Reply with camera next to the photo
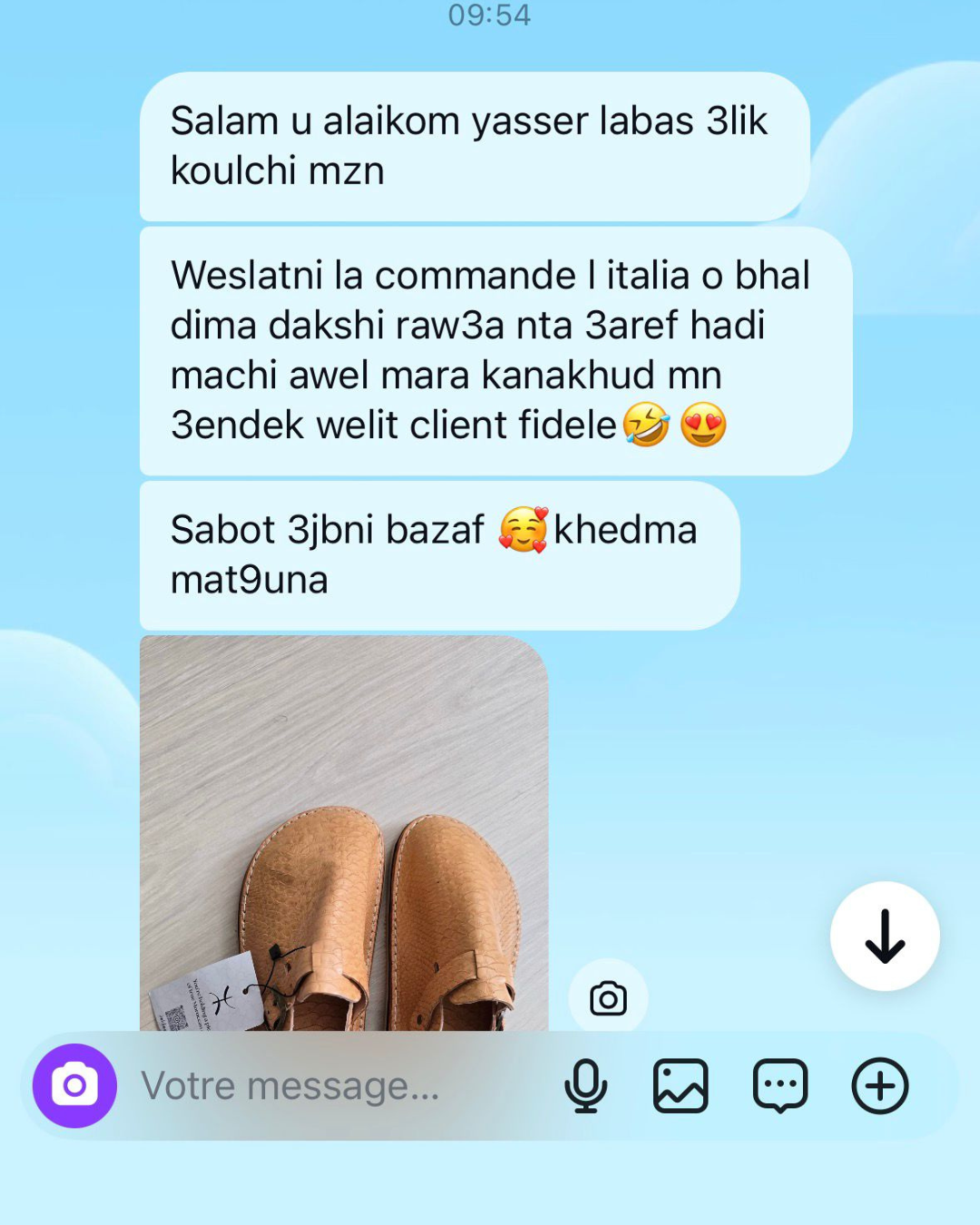Screen dimensions: 980x1225 (x=608, y=998)
